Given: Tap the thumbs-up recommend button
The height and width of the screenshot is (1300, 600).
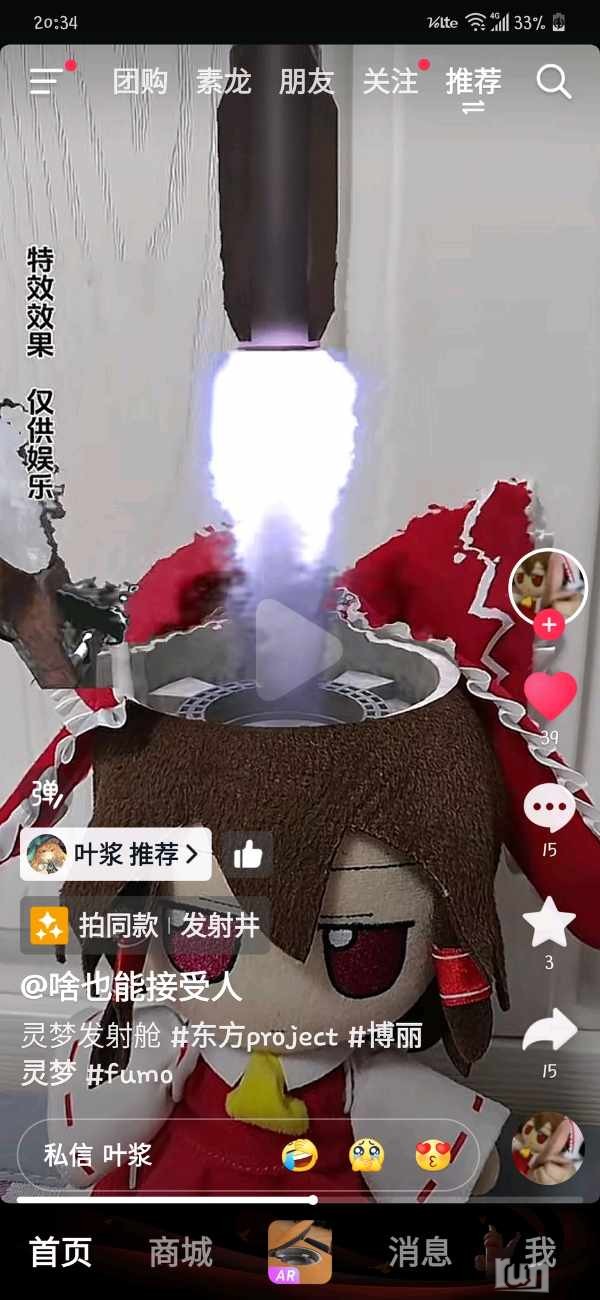Looking at the screenshot, I should pos(247,854).
